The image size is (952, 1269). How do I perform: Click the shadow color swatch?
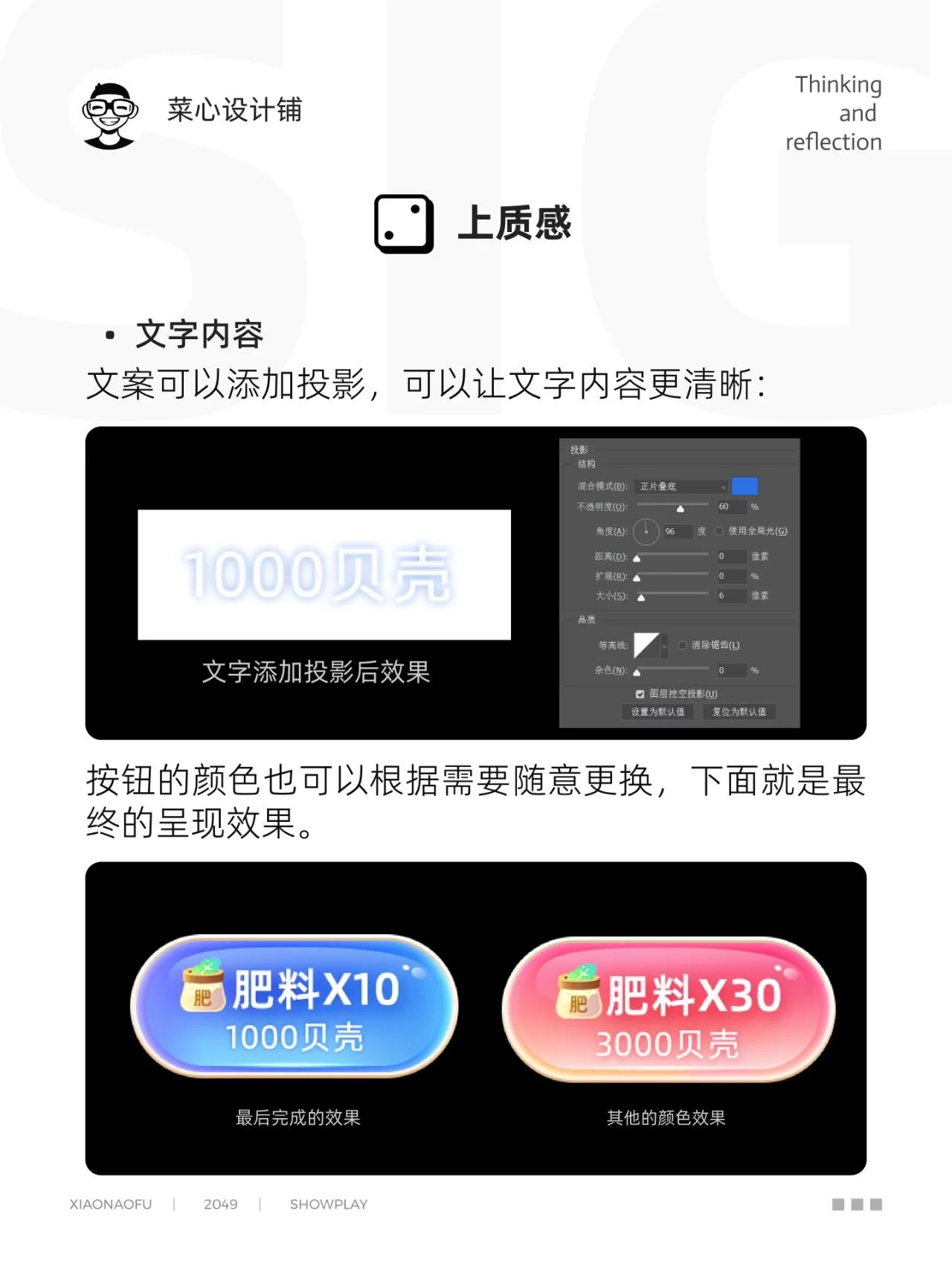pyautogui.click(x=744, y=486)
